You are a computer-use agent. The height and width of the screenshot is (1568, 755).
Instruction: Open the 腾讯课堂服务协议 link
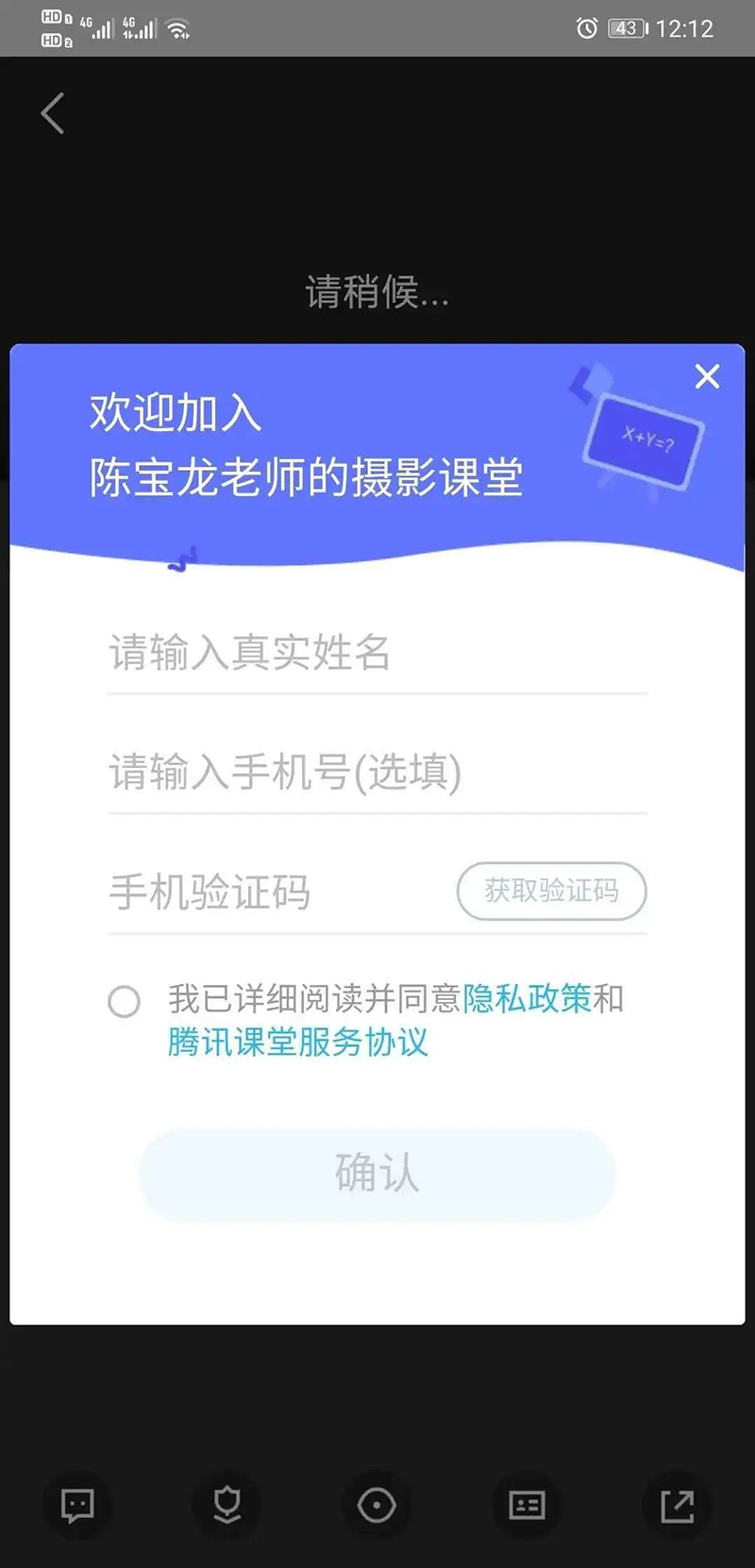[298, 1043]
